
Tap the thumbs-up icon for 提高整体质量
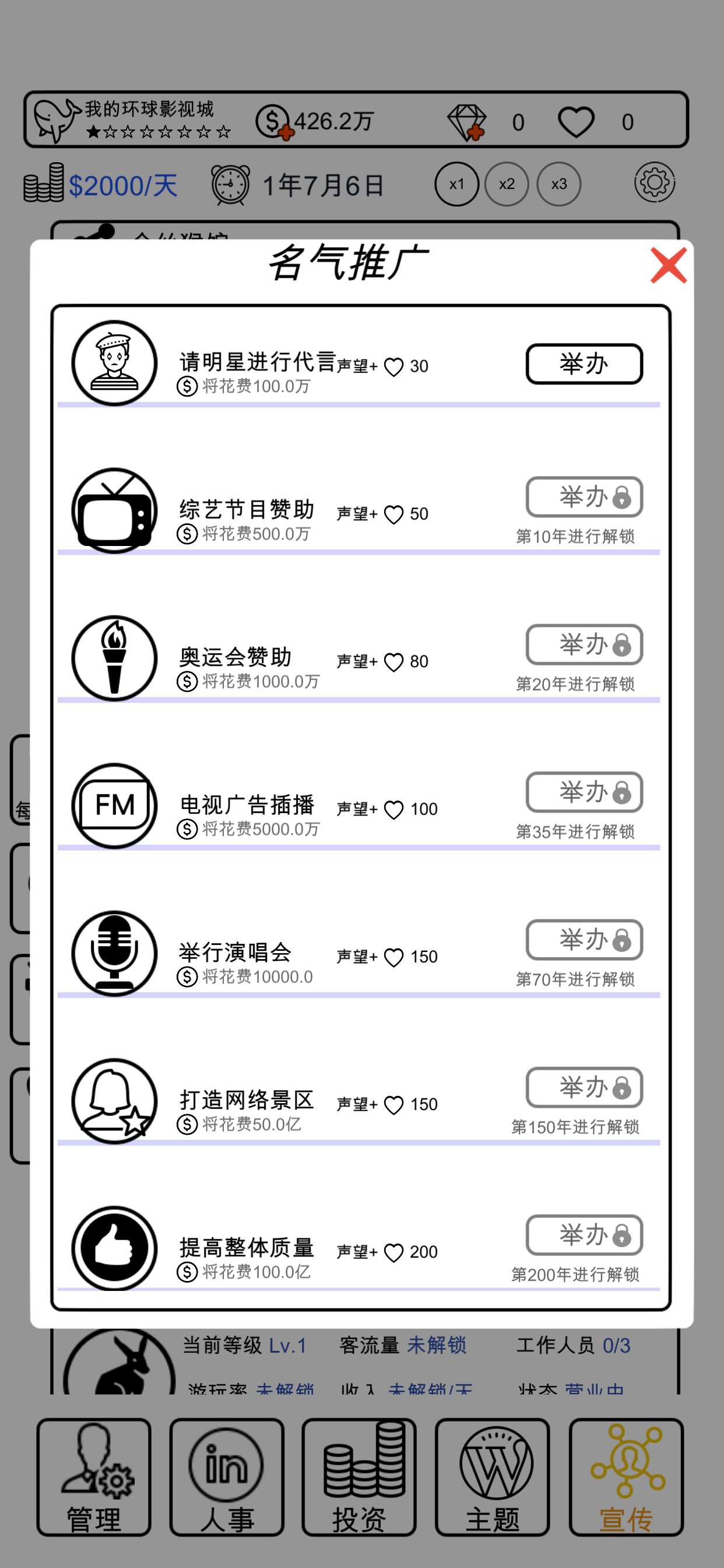114,1248
